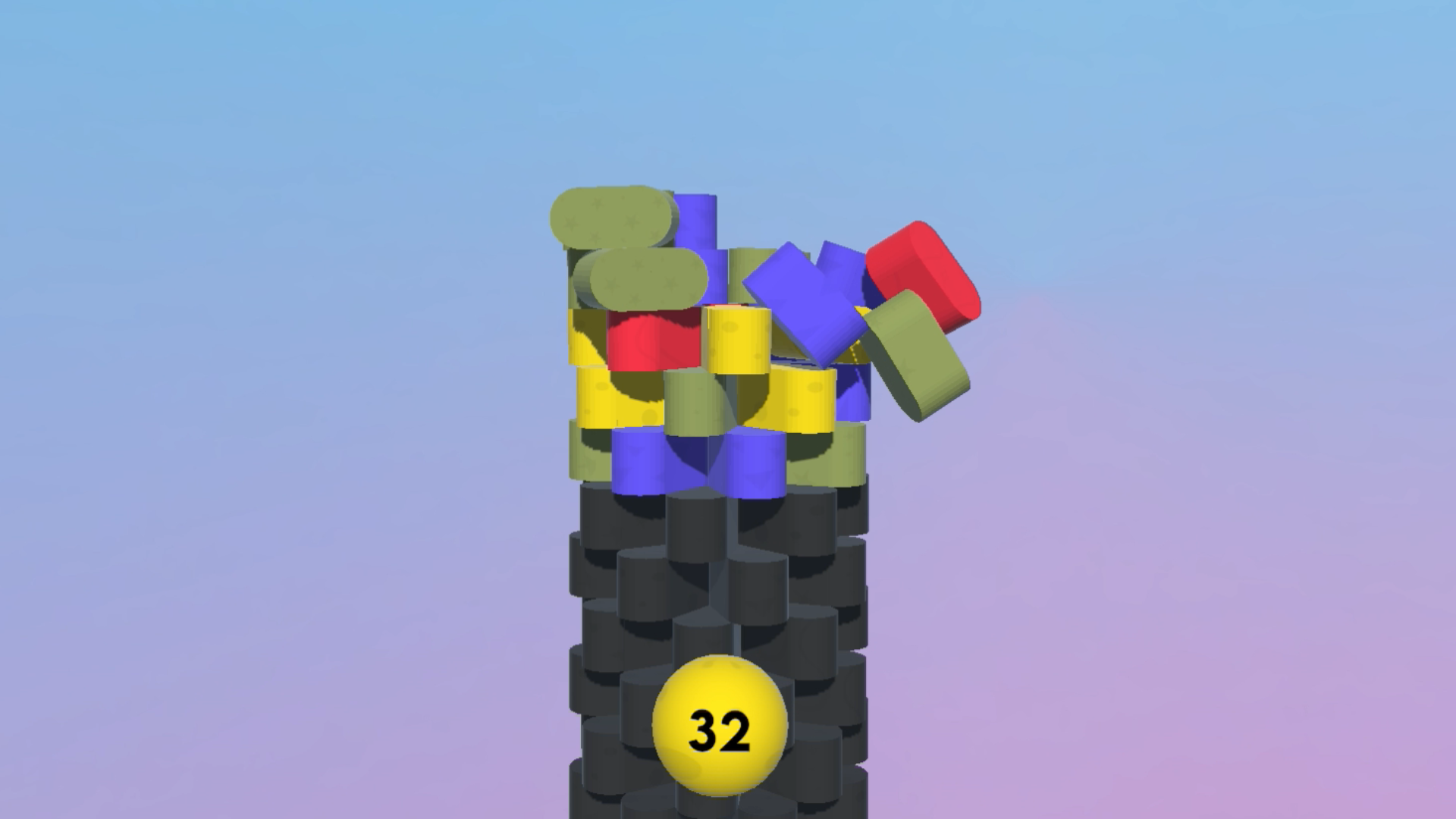The width and height of the screenshot is (1456, 819).
Task: Hit the tilted red block falling off the tower
Action: 923,276
